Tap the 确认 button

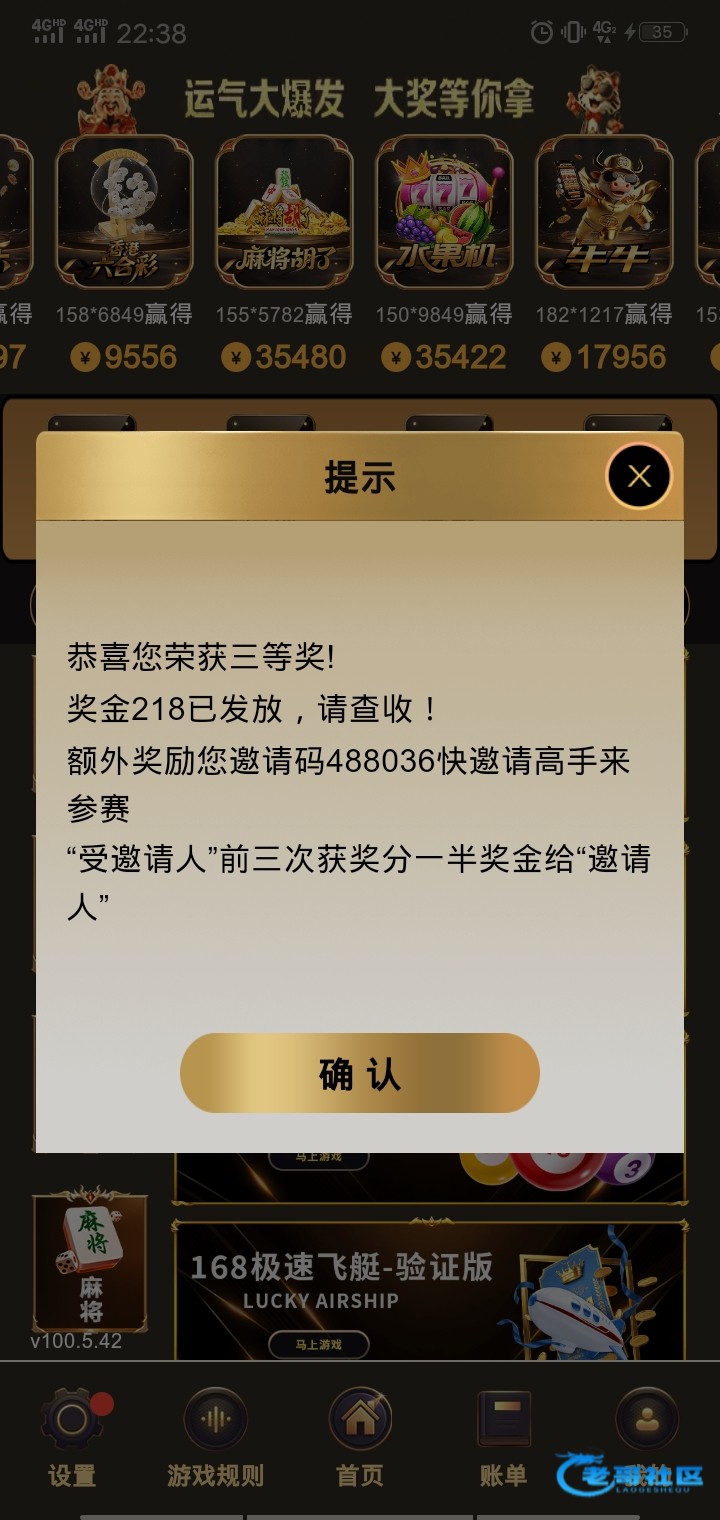pyautogui.click(x=360, y=1073)
